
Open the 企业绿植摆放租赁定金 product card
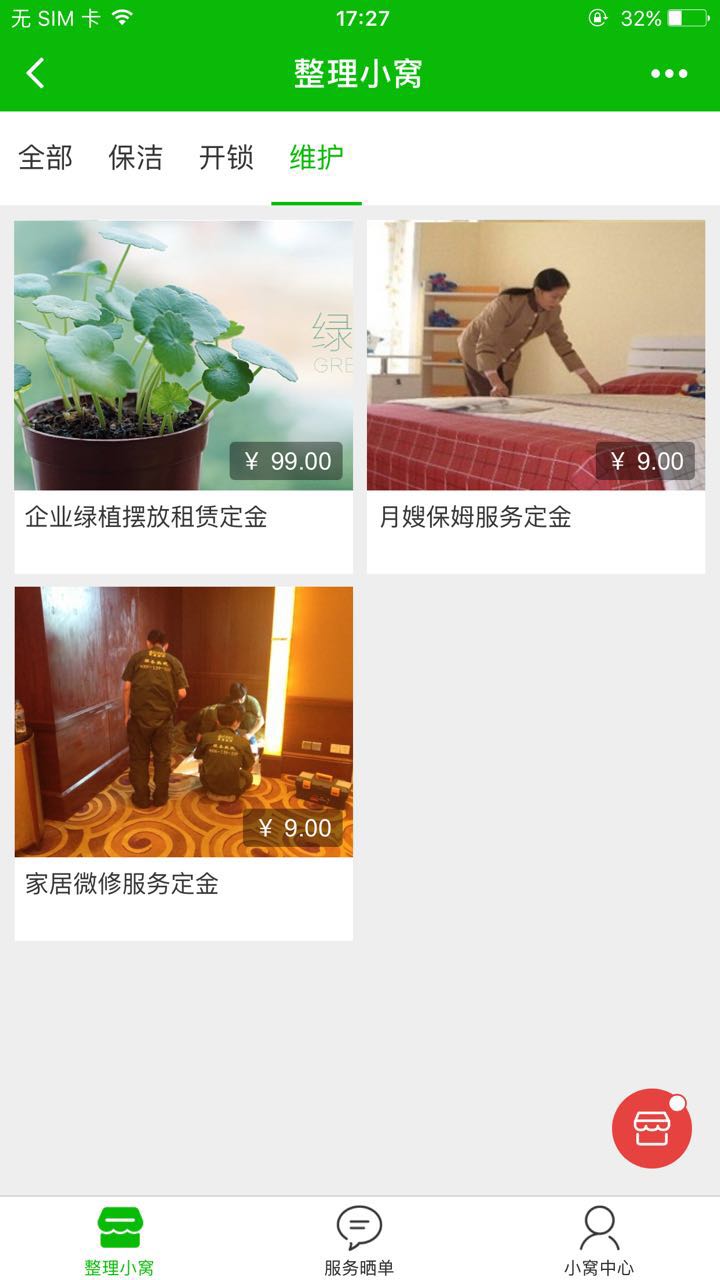point(184,396)
